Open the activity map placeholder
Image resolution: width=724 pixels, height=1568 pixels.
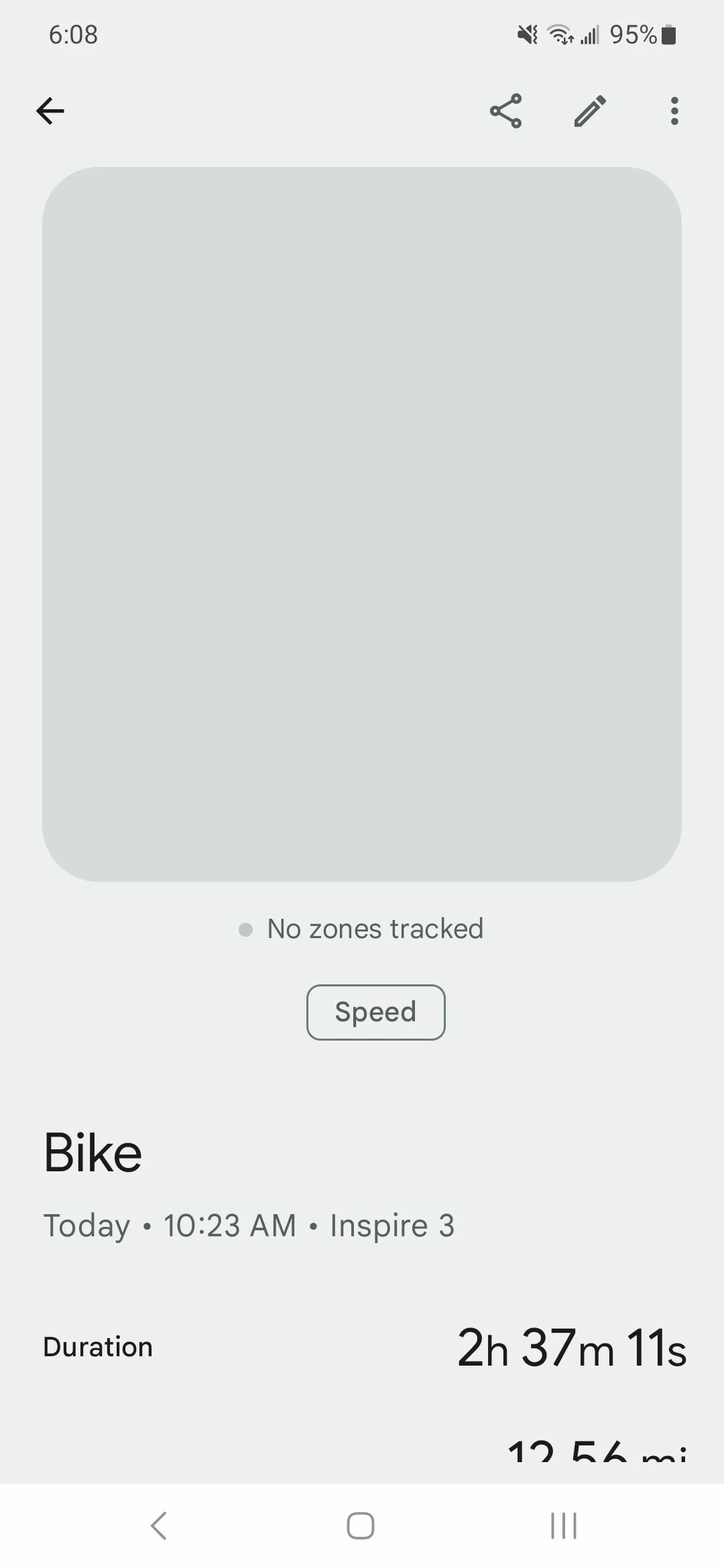(x=362, y=524)
